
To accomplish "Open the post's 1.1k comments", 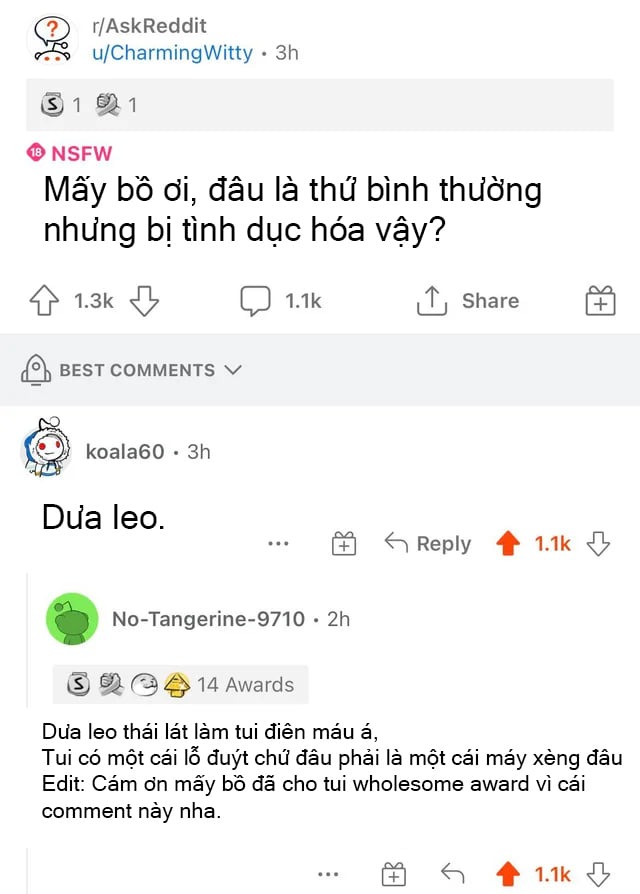I will coord(280,301).
